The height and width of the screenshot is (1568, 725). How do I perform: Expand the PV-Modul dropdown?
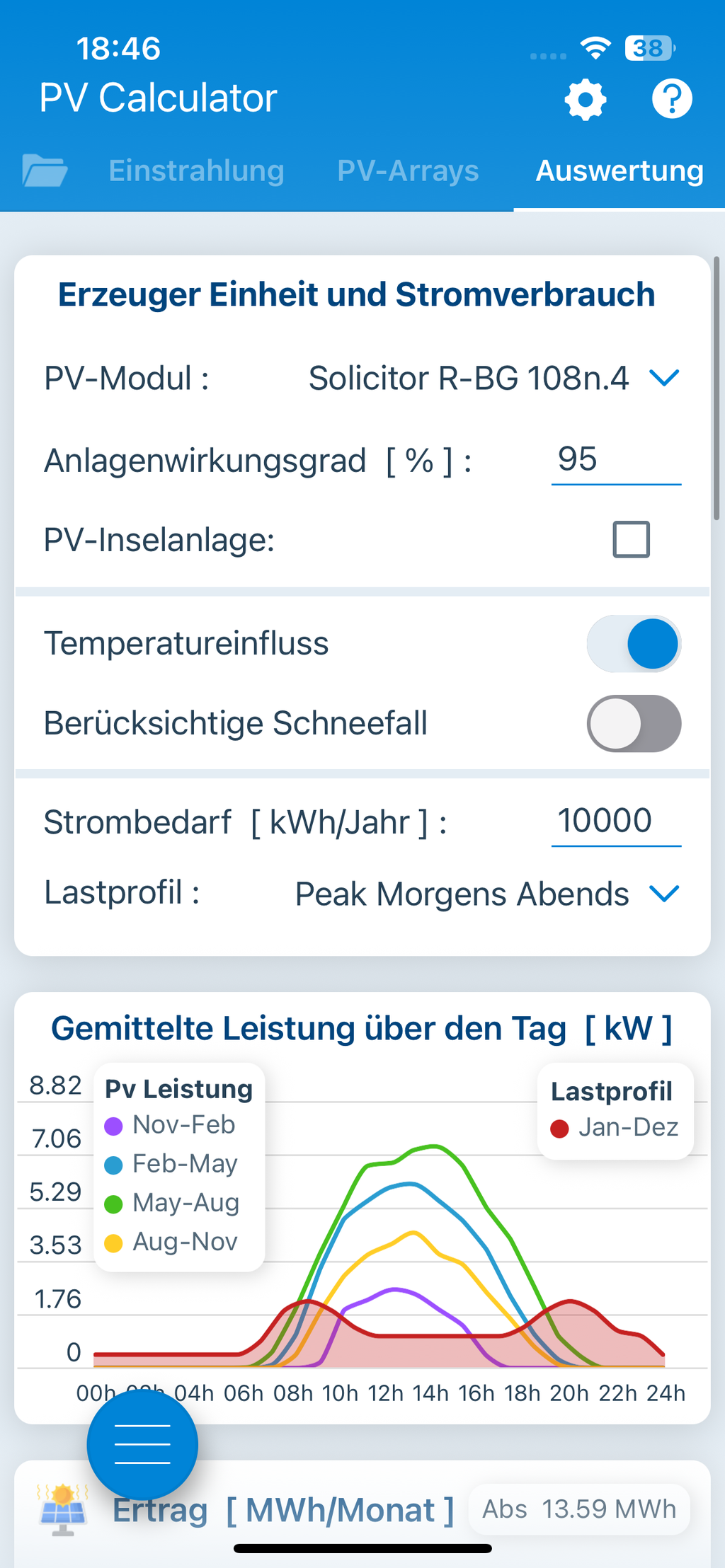pos(494,379)
